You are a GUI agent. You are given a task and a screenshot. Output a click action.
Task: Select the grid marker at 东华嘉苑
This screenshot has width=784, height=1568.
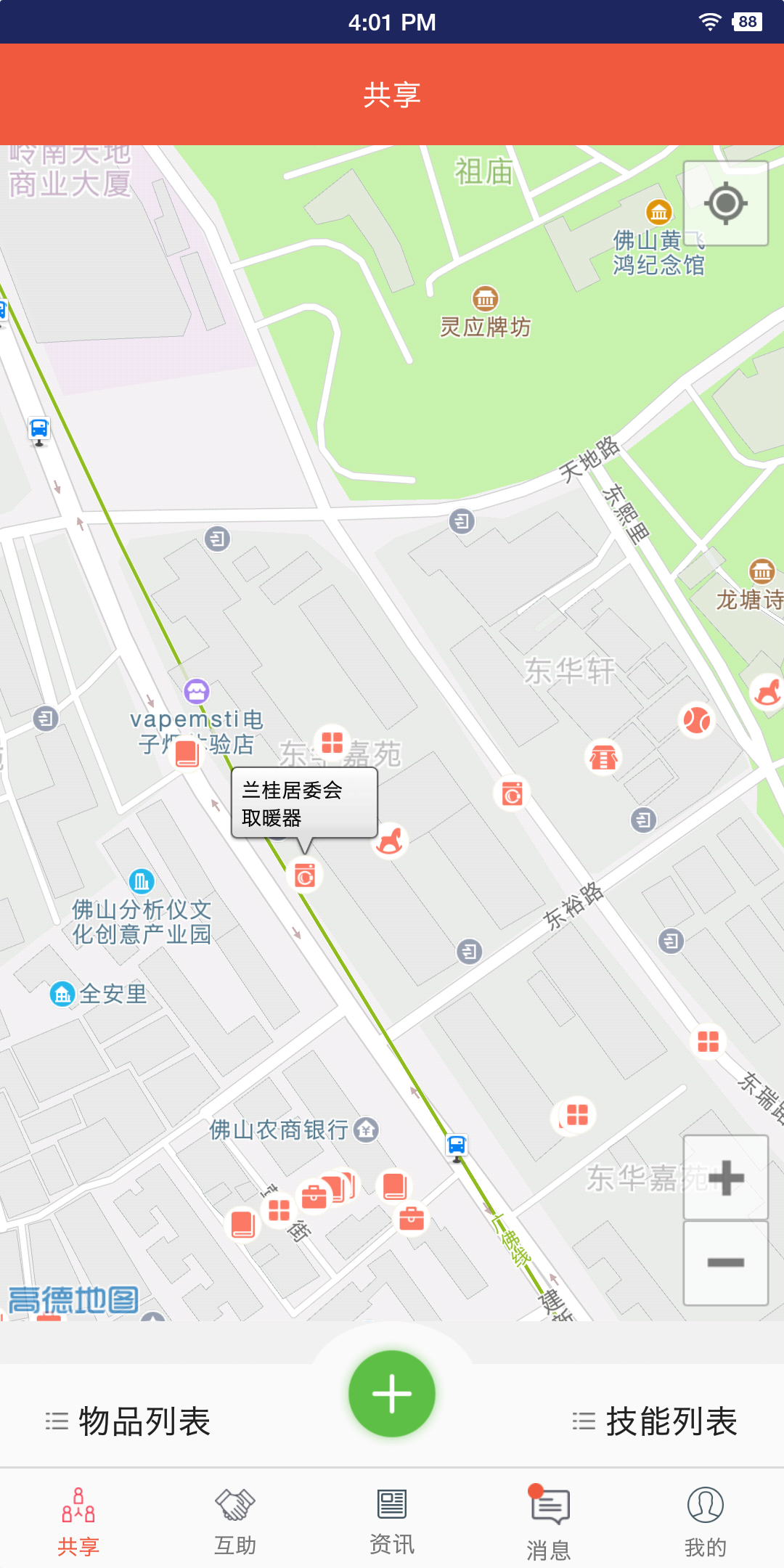(332, 742)
